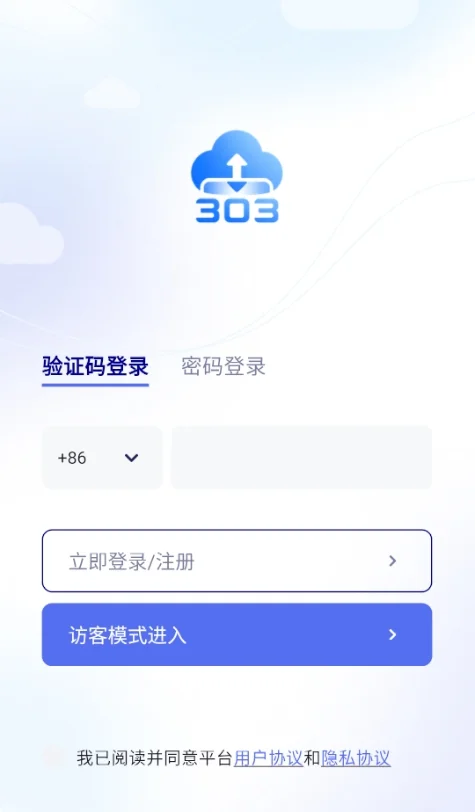475x812 pixels.
Task: Open the 隐私协议 link
Action: 356,758
